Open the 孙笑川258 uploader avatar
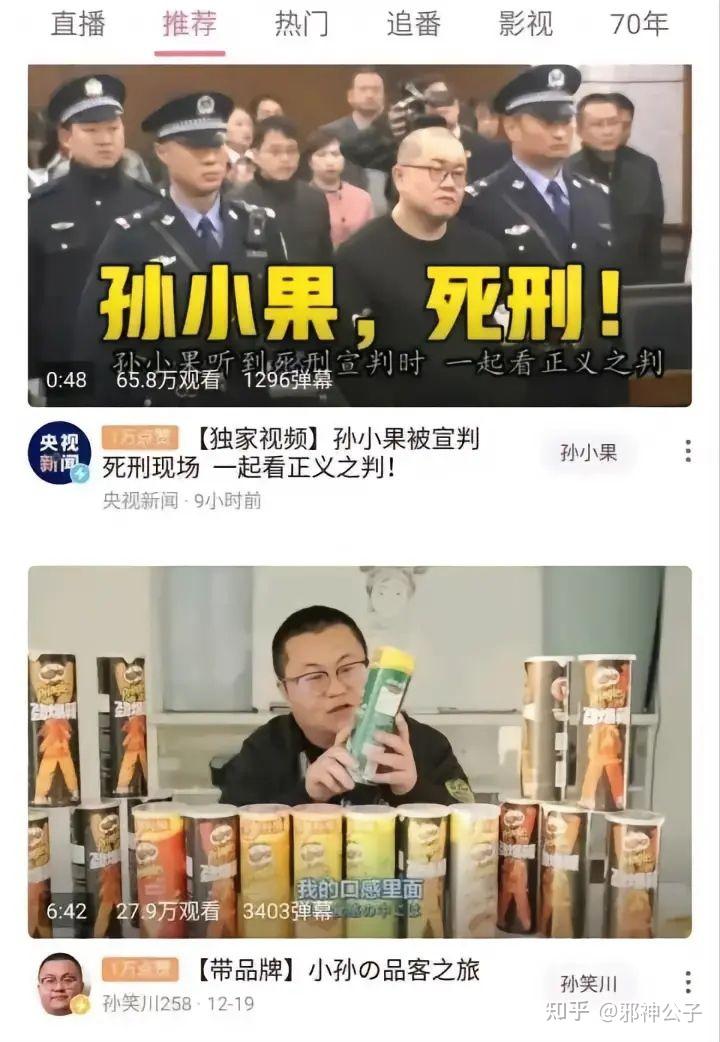 coord(62,984)
